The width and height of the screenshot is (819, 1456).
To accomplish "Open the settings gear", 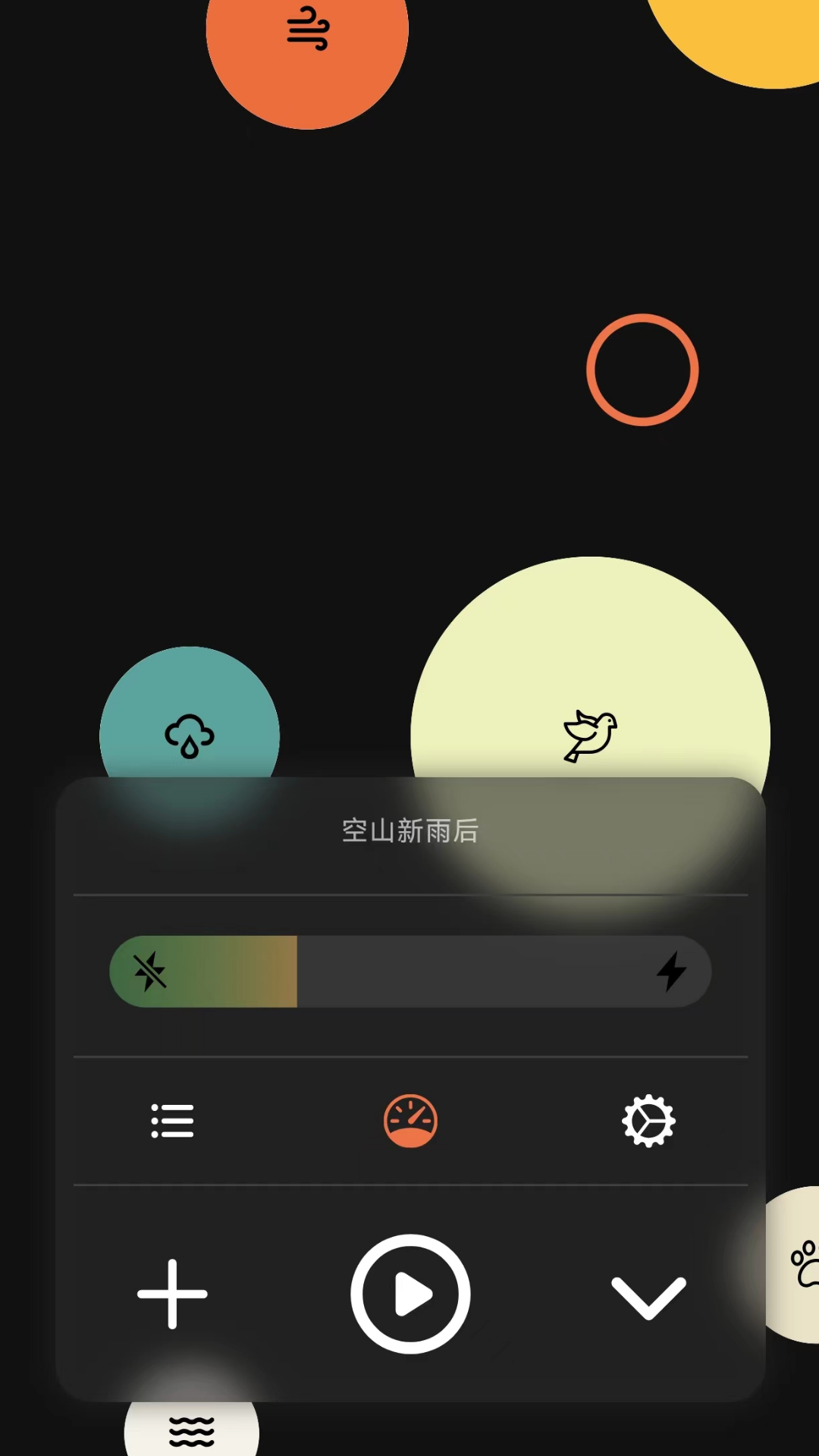I will click(648, 1120).
